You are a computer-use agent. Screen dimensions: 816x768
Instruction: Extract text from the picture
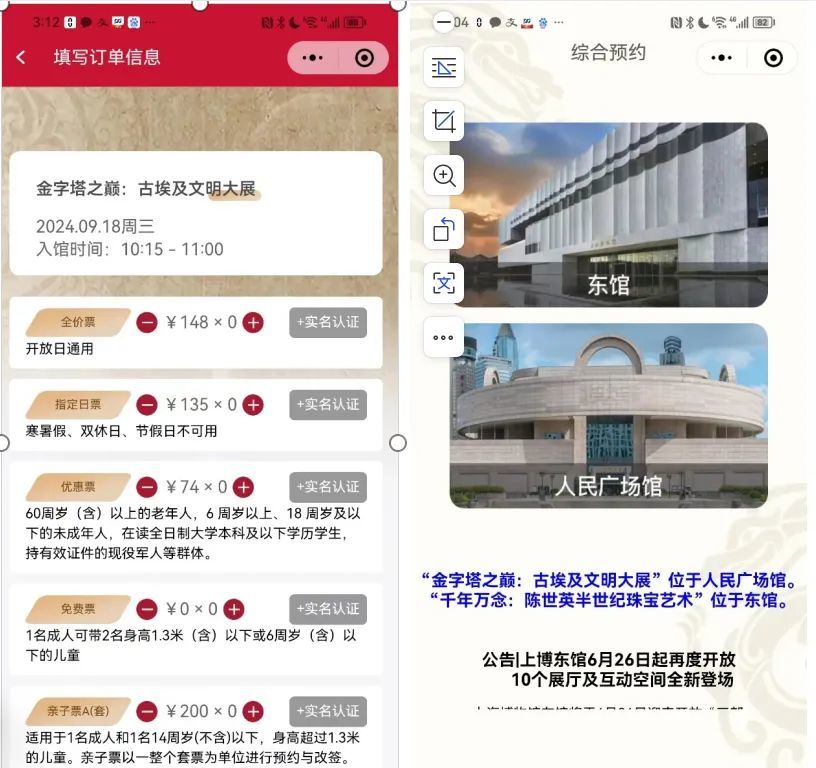pos(444,284)
